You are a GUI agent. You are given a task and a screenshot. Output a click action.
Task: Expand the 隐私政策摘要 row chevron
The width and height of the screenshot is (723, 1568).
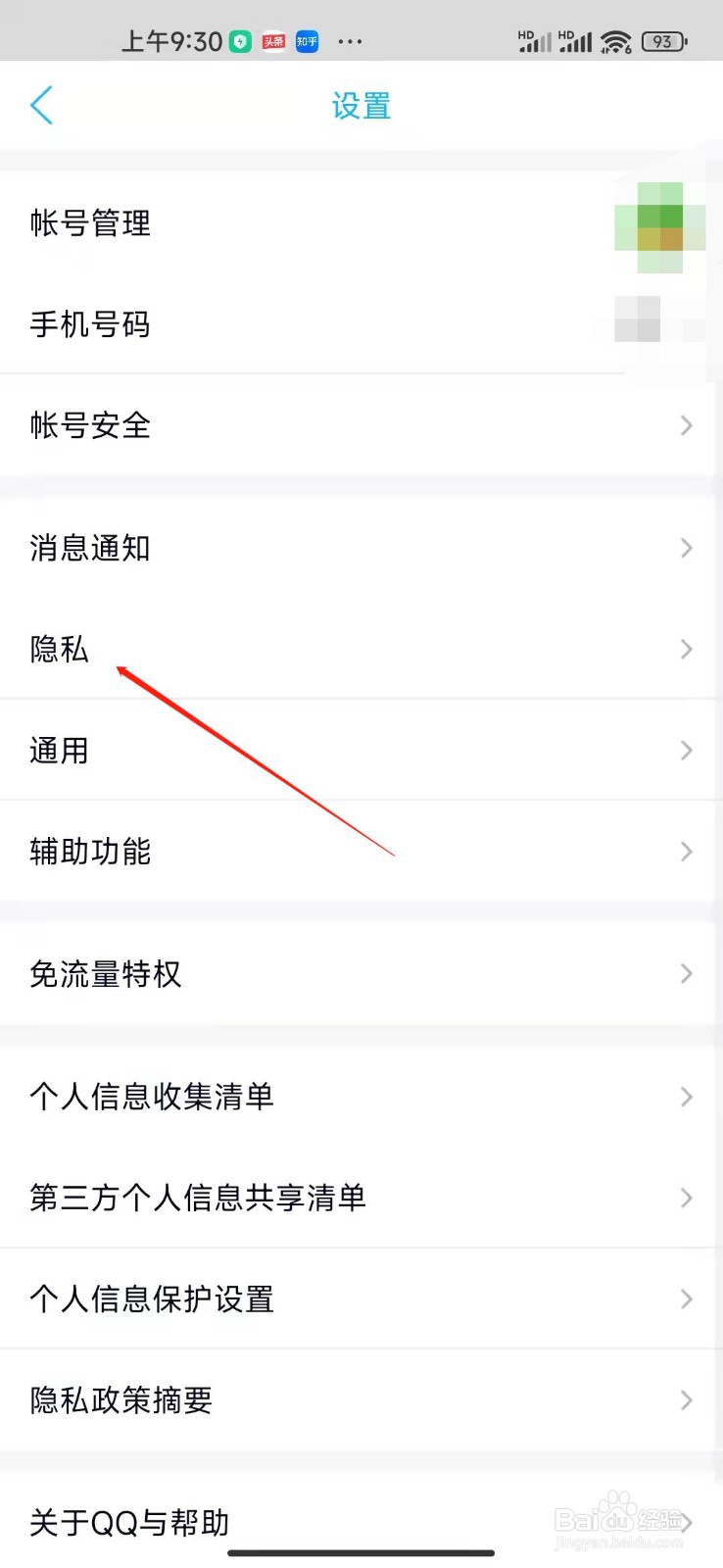click(686, 1399)
